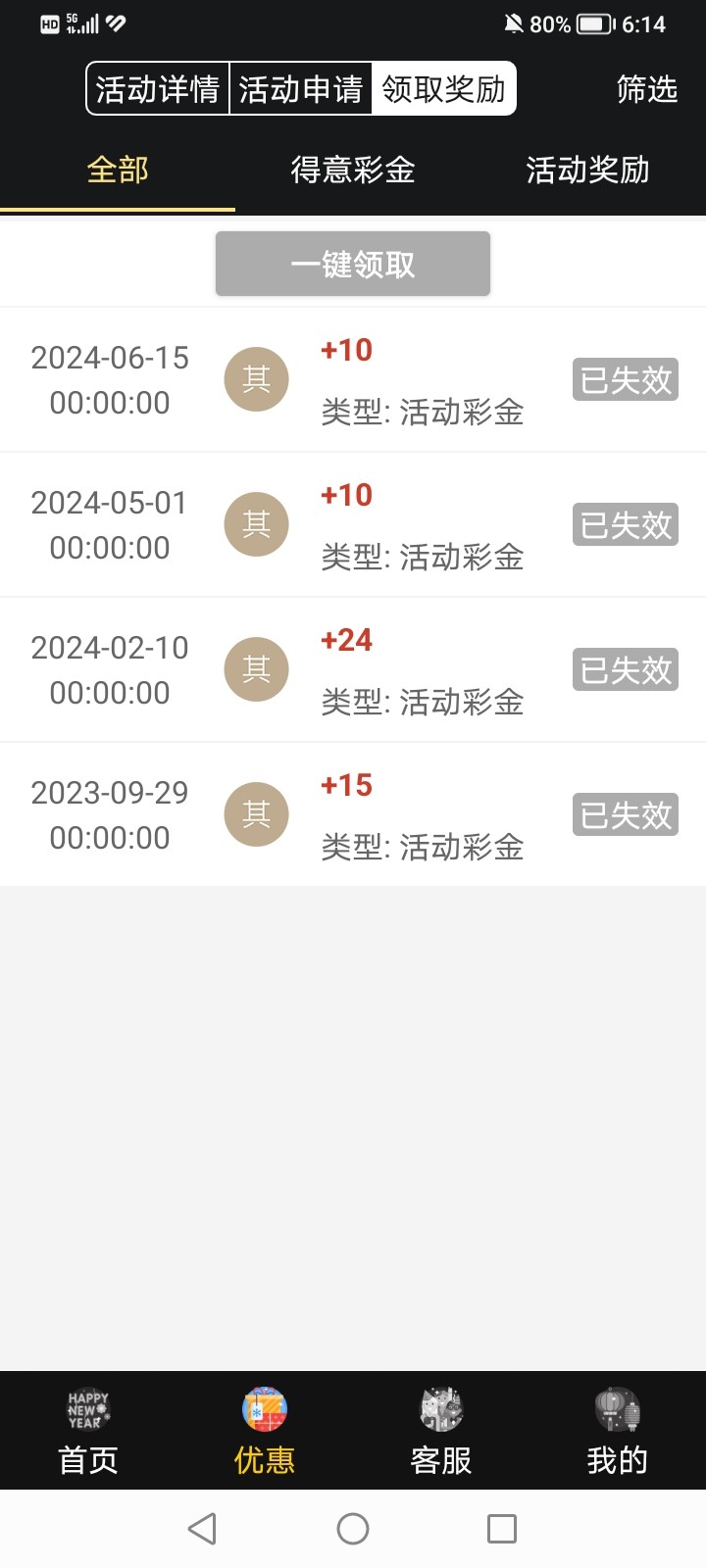The image size is (706, 1568).
Task: Select the 领取奖励 segment
Action: click(x=443, y=89)
